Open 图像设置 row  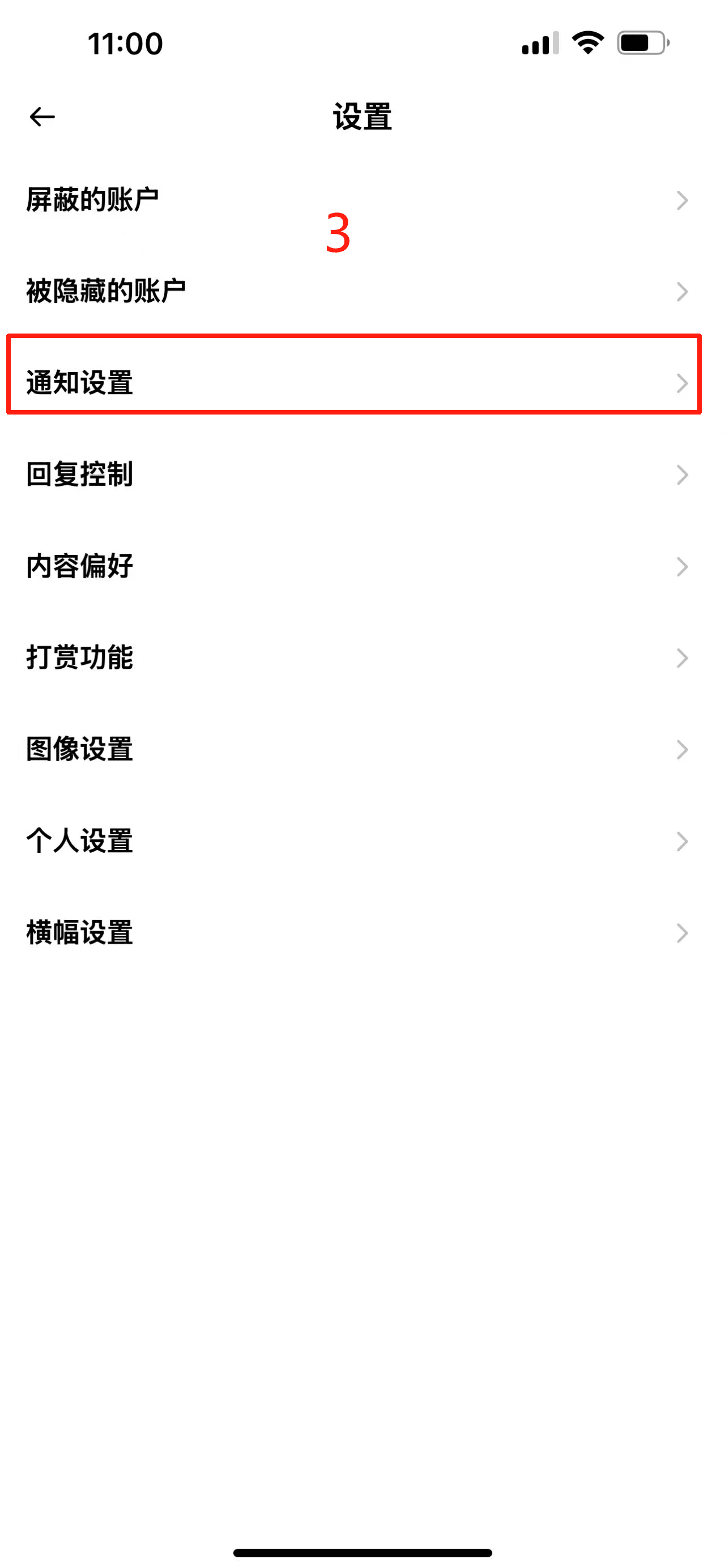click(x=362, y=749)
